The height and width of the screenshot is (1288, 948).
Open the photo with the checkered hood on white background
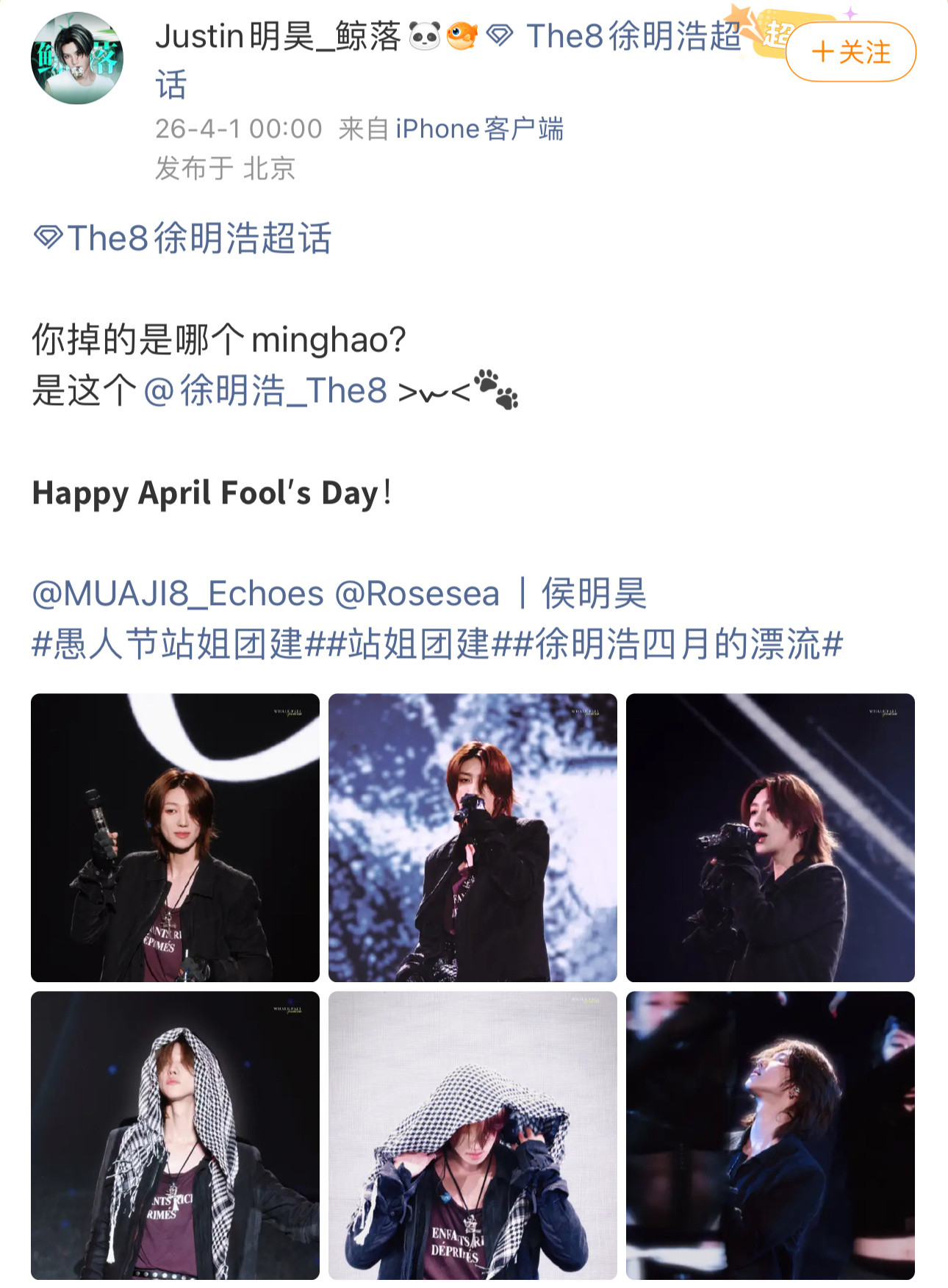pos(473,1136)
